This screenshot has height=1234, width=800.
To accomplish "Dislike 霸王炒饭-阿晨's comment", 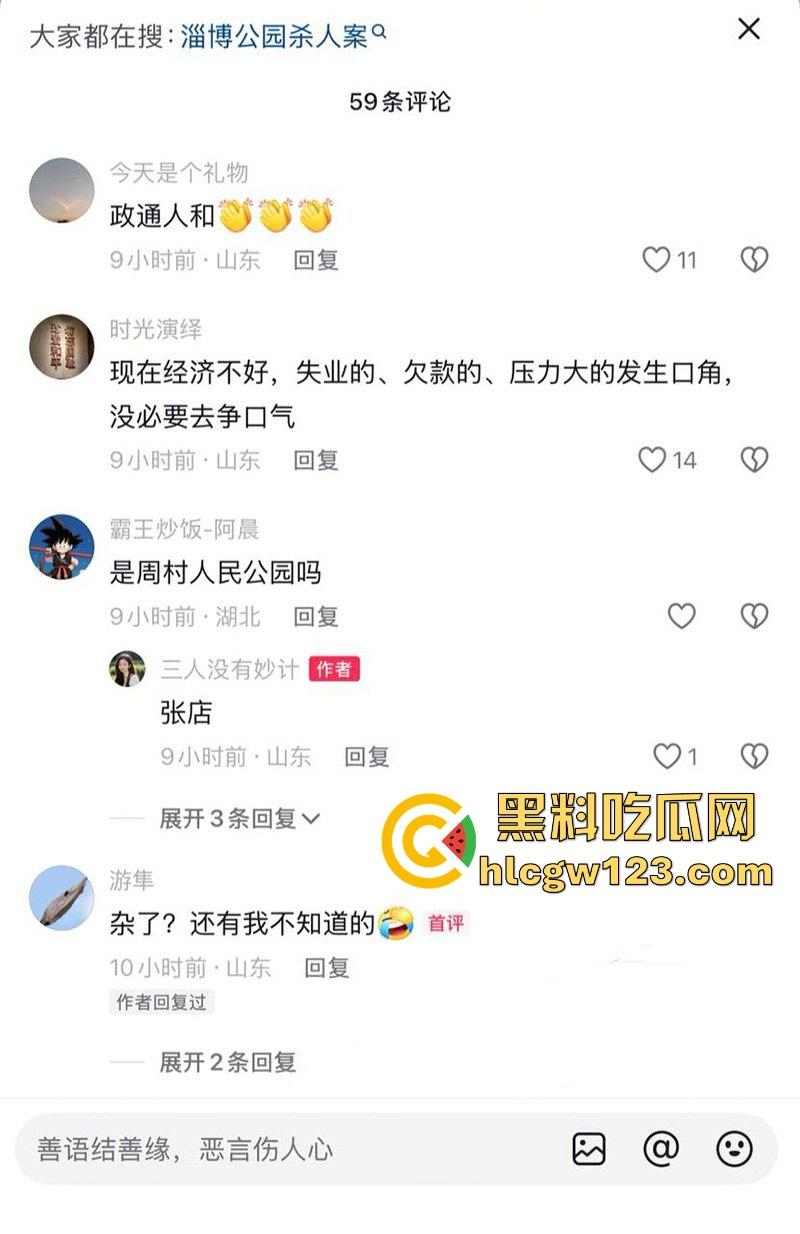I will tap(753, 616).
